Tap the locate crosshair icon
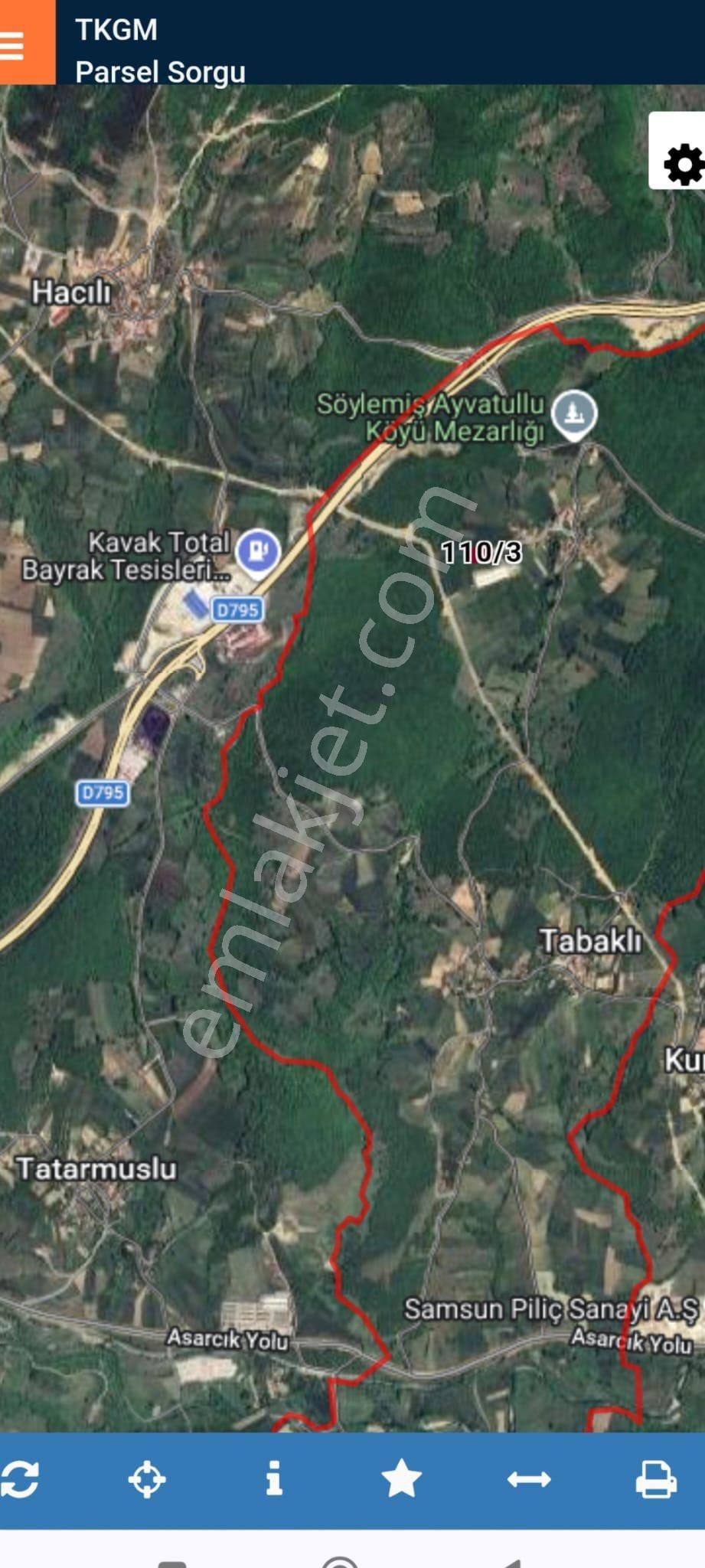Viewport: 705px width, 1568px height. (147, 1479)
